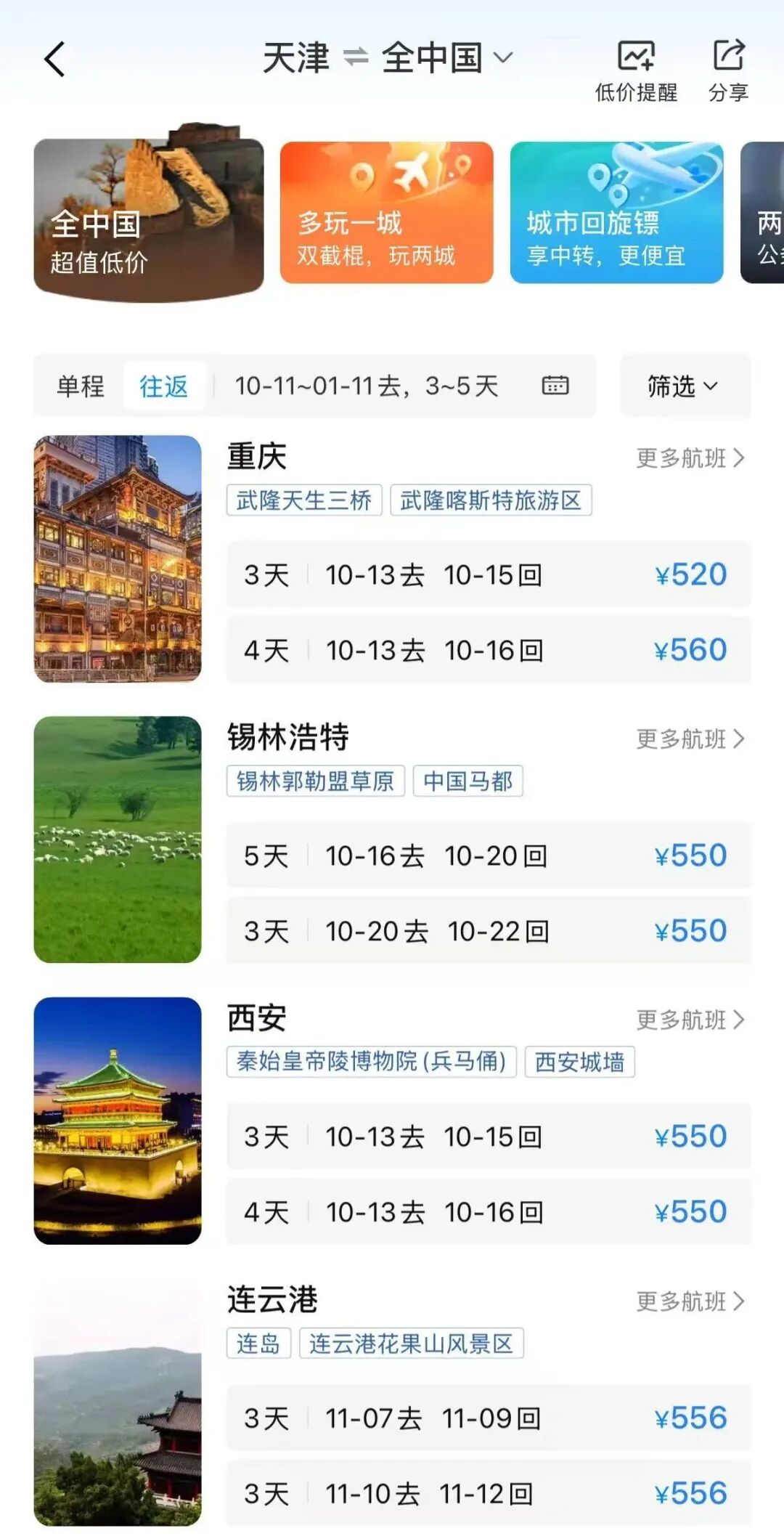Choose the 连云港 11-07去 ¥556 flight
The image size is (784, 1536).
pyautogui.click(x=489, y=1418)
